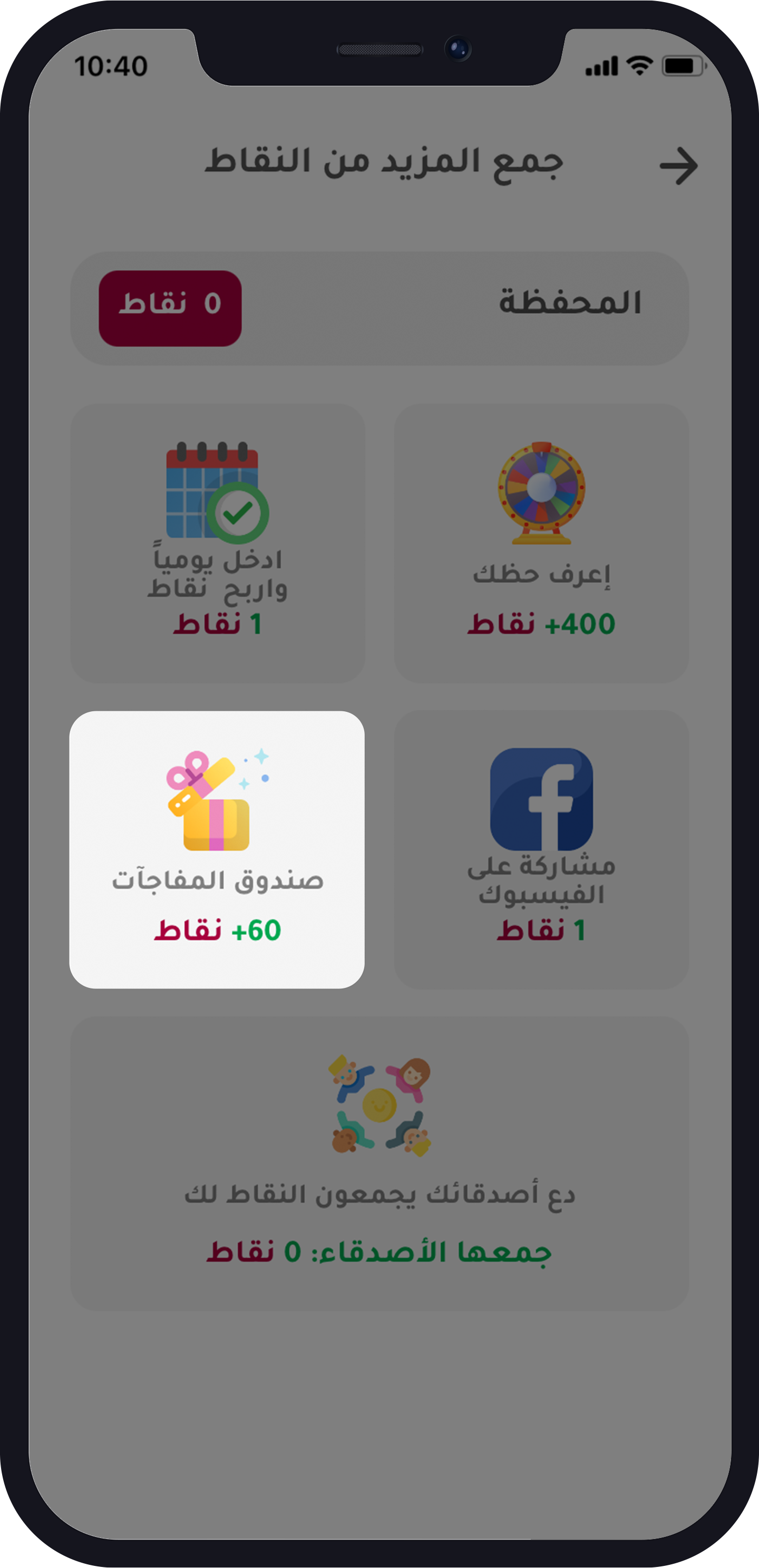Screen dimensions: 759x1568
Task: Go back using the arrow icon
Action: pos(678,165)
